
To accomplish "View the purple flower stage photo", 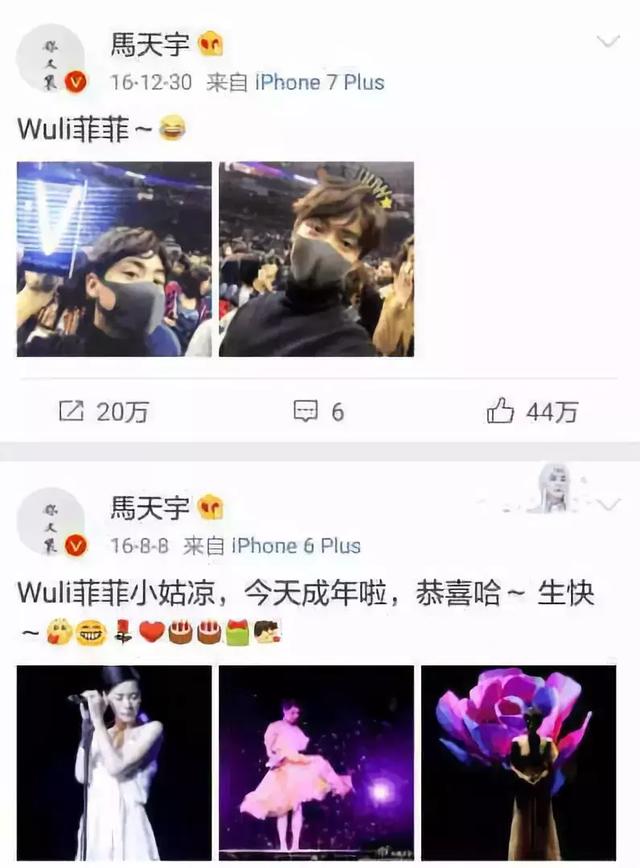I will (x=518, y=763).
